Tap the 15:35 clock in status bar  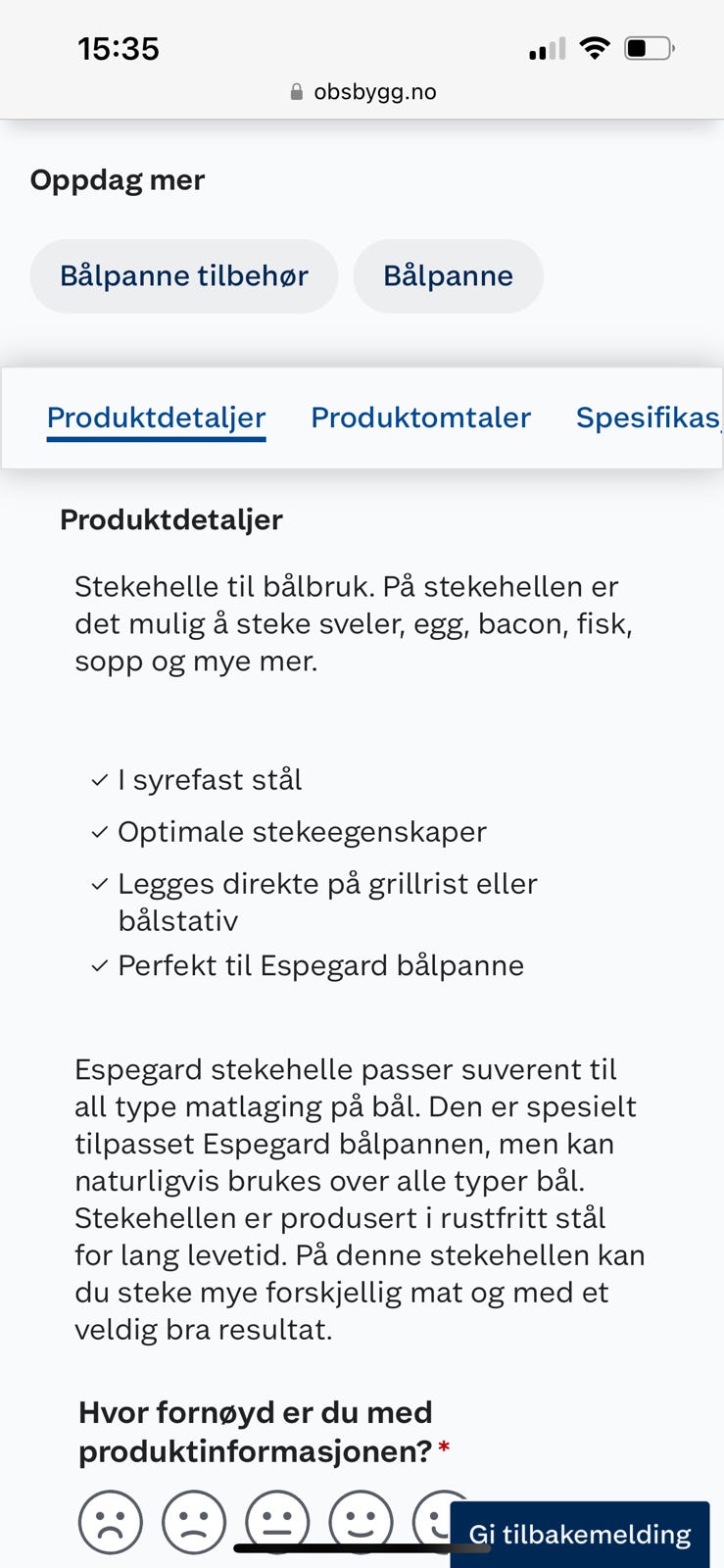(119, 48)
